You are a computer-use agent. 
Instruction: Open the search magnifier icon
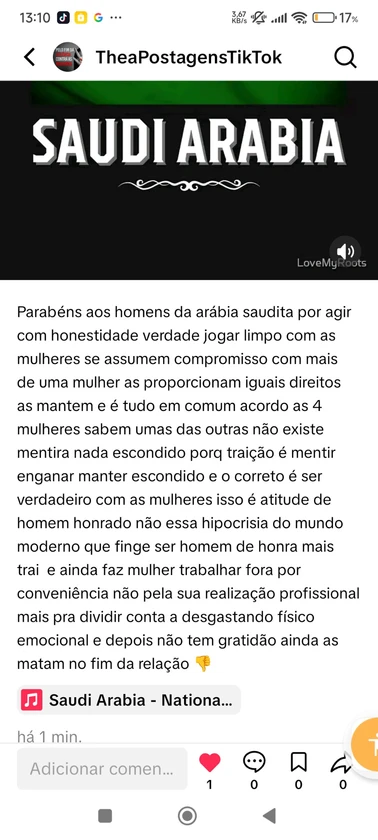[x=345, y=57]
